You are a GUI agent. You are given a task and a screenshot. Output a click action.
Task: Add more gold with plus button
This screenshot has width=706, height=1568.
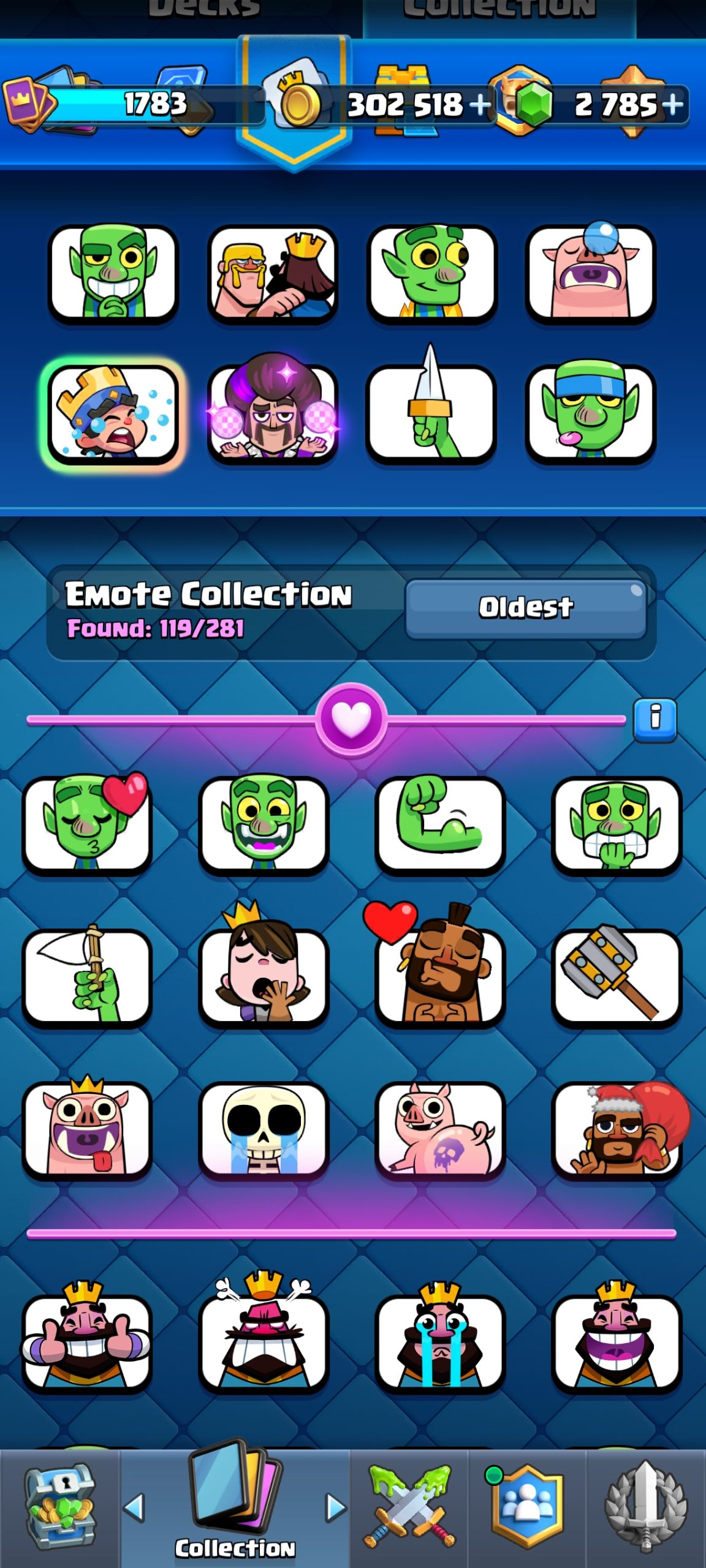[480, 105]
